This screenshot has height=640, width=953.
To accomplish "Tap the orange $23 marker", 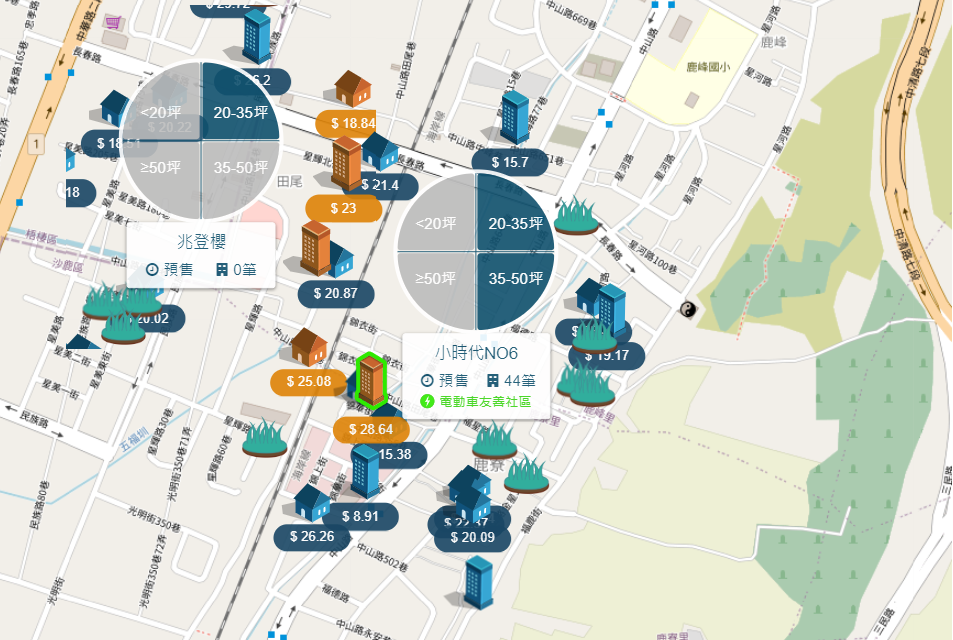I will coord(343,208).
